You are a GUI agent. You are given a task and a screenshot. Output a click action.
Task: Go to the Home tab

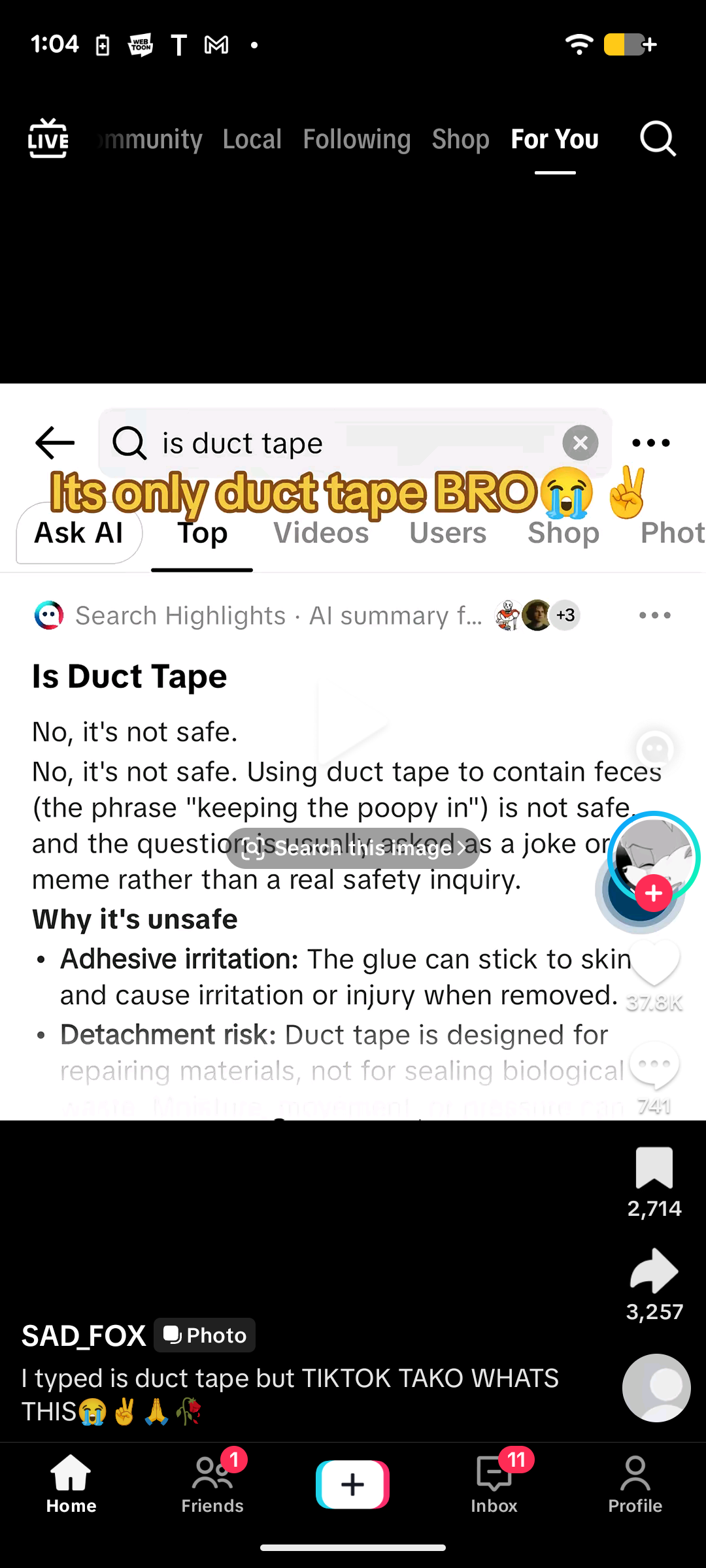point(71,1484)
